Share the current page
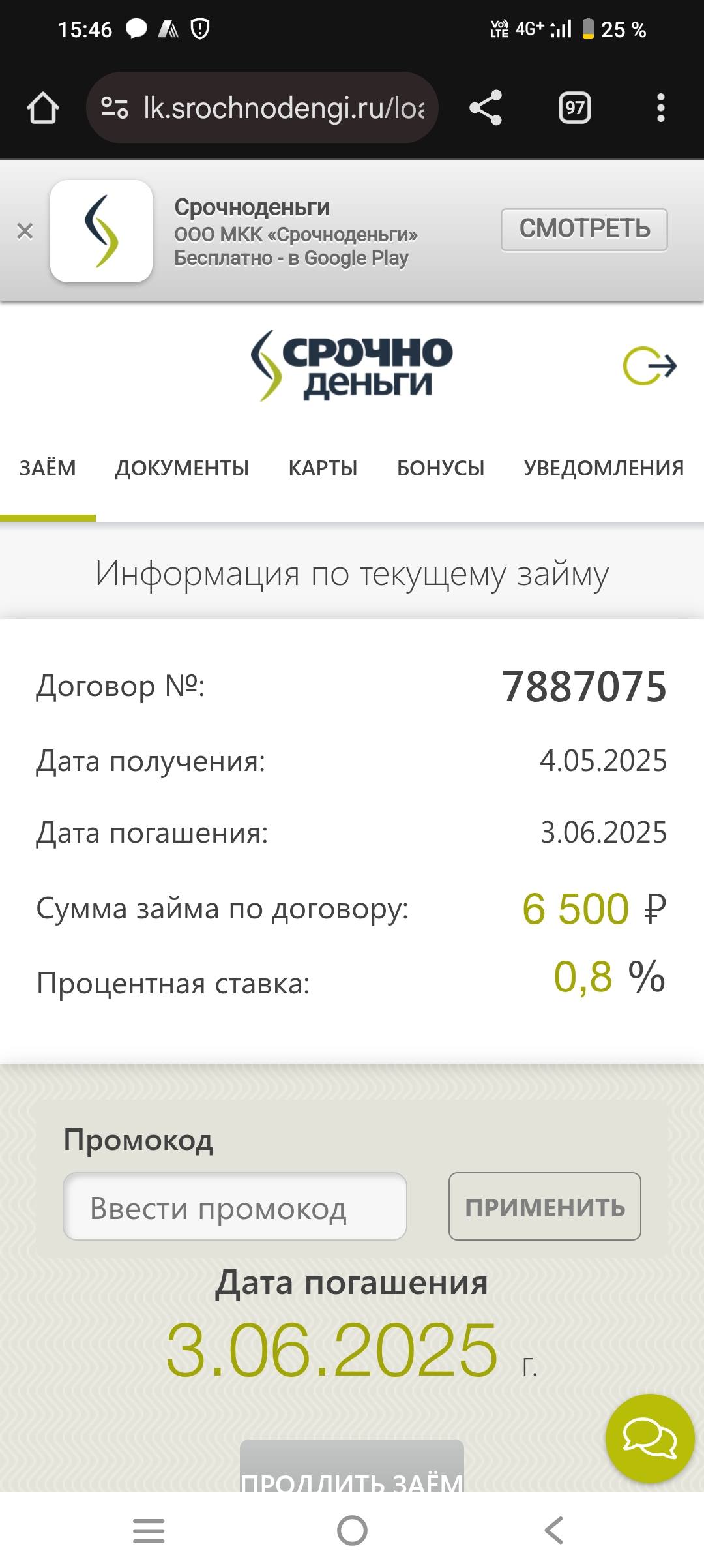The image size is (704, 1568). point(486,108)
